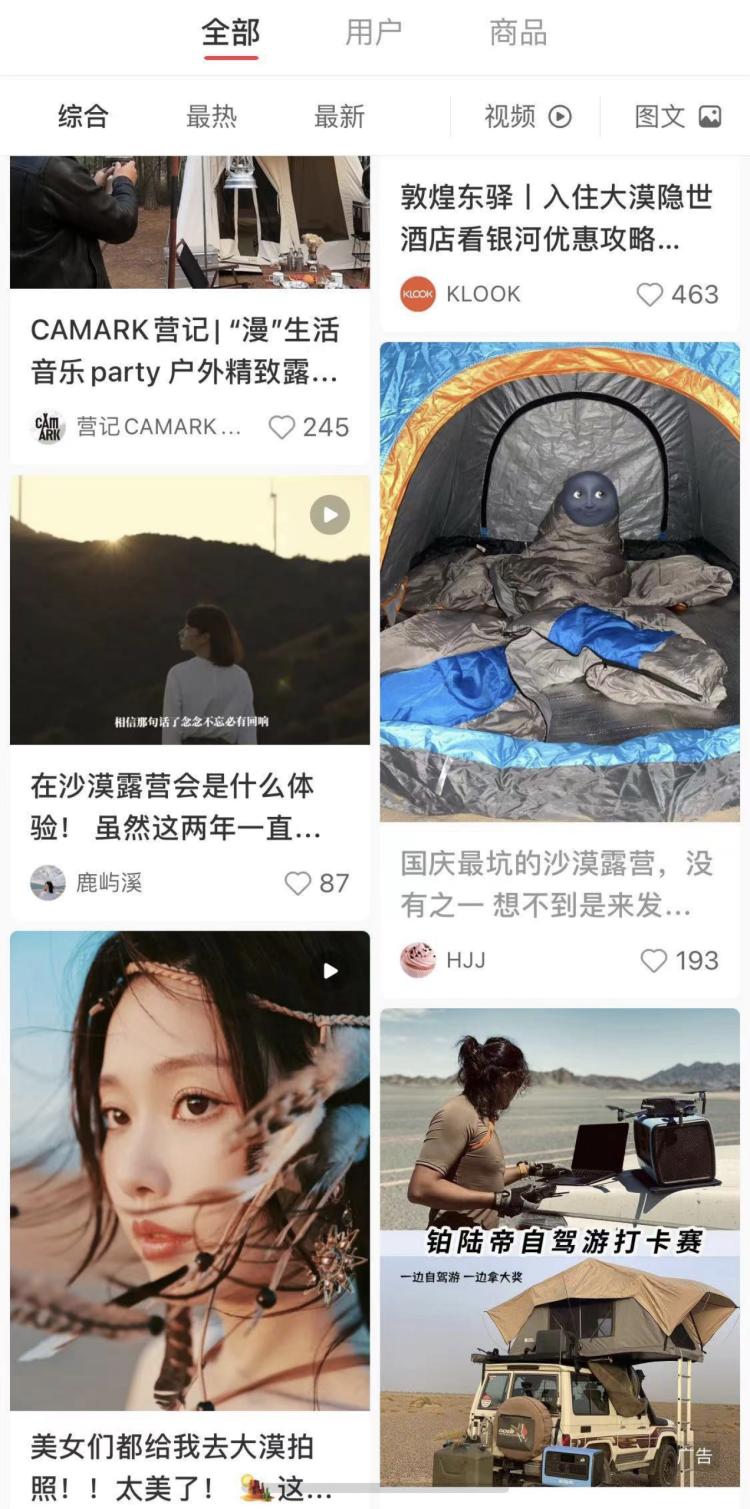Like the CAMARK营记 post

(x=283, y=428)
